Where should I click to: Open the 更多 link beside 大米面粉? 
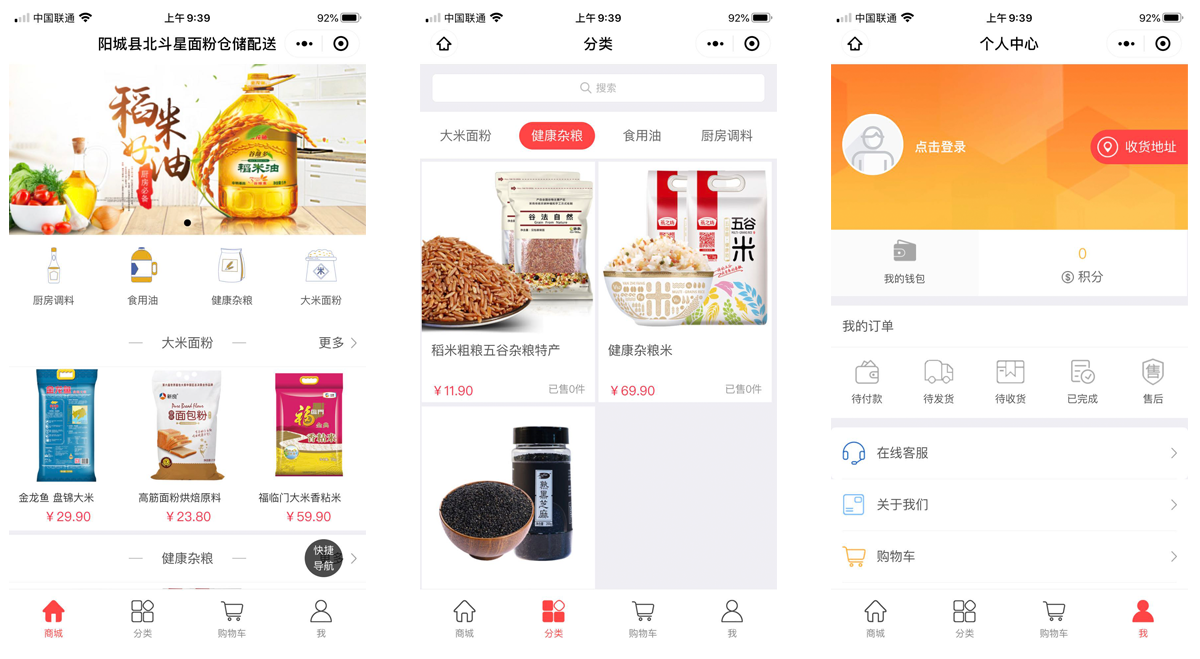(337, 343)
